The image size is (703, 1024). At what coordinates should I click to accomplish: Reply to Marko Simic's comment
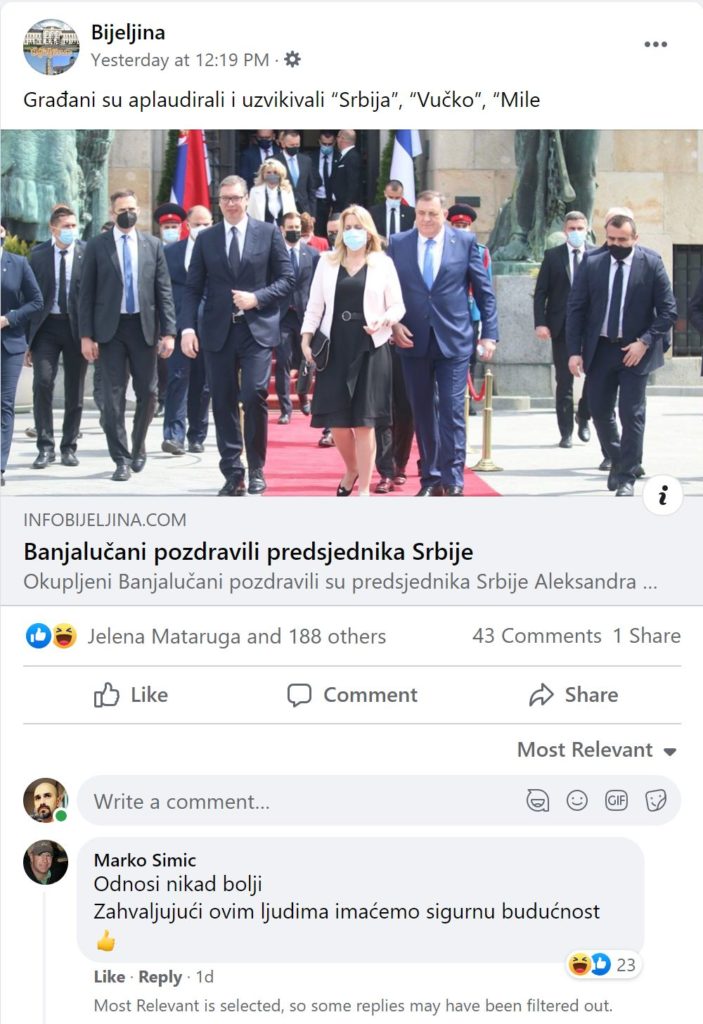160,977
